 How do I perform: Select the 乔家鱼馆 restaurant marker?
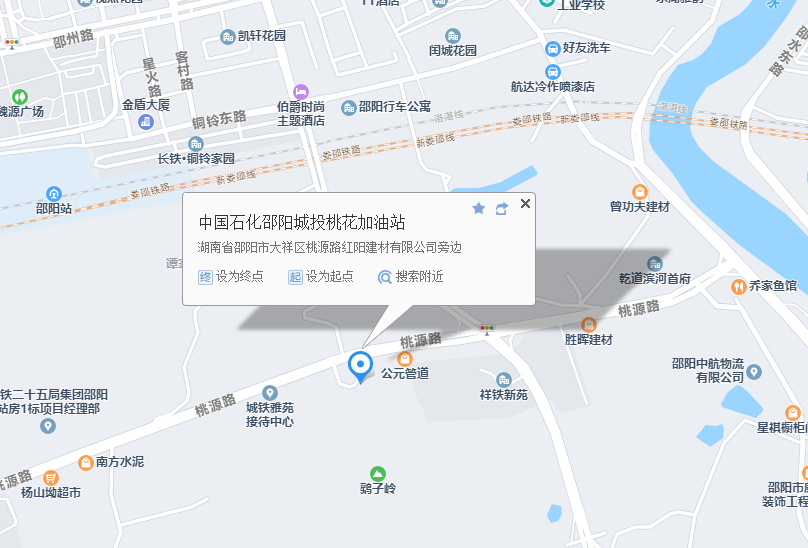pos(739,286)
